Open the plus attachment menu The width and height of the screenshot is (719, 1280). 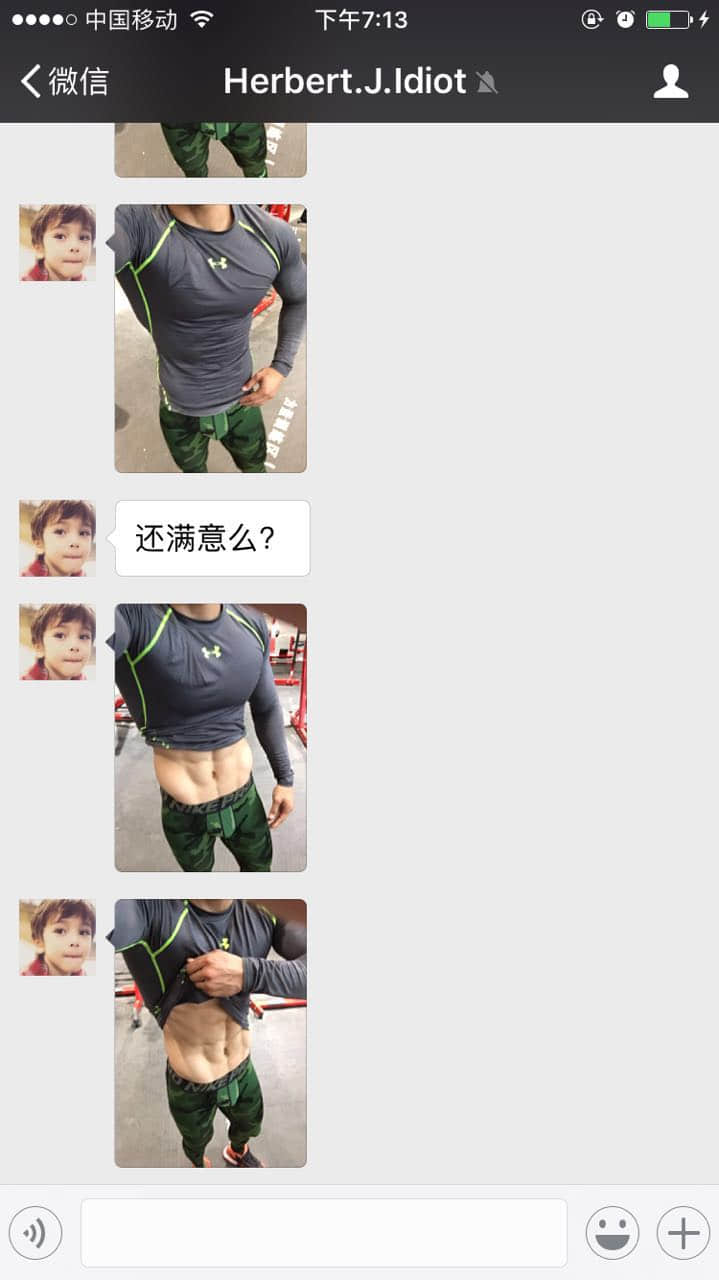pyautogui.click(x=683, y=1233)
